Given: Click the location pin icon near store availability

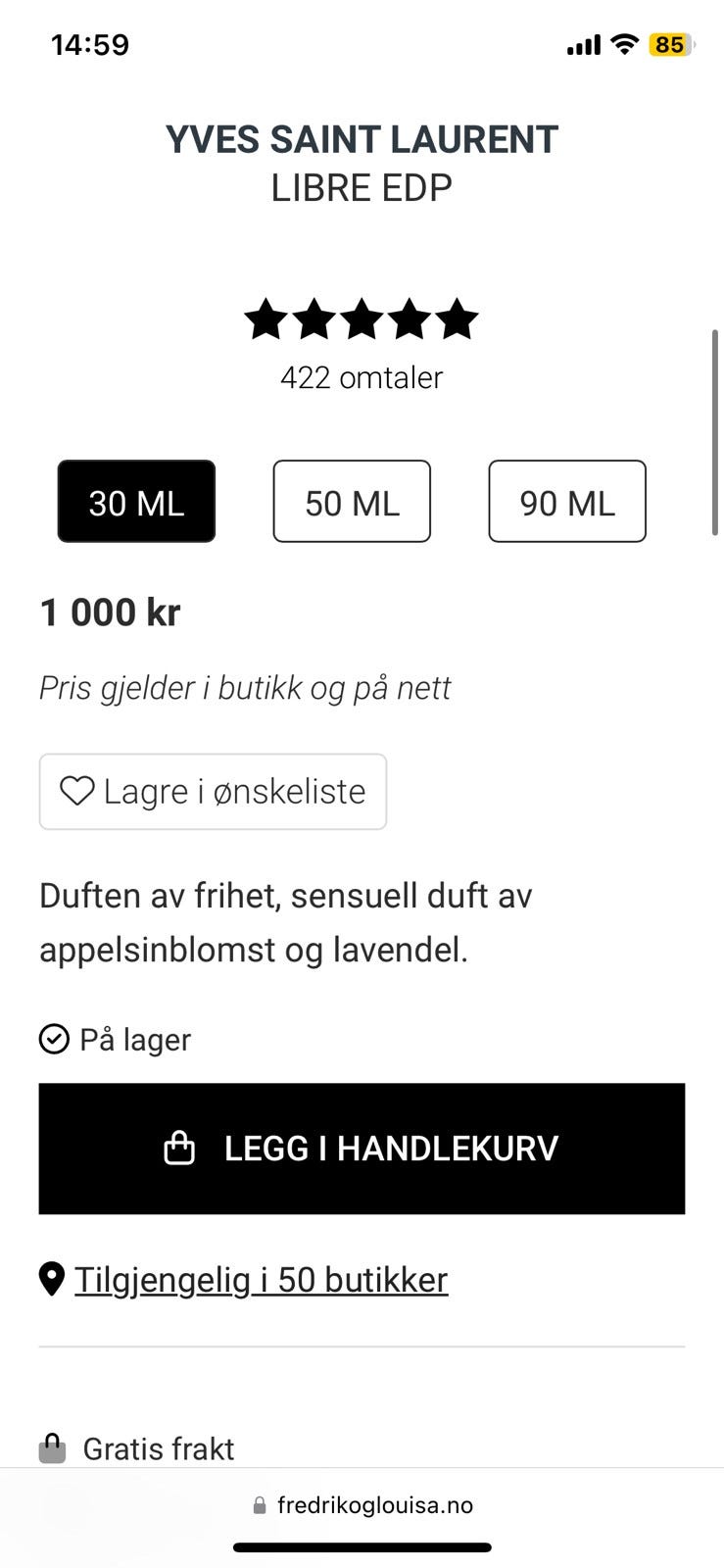Looking at the screenshot, I should [x=51, y=1279].
